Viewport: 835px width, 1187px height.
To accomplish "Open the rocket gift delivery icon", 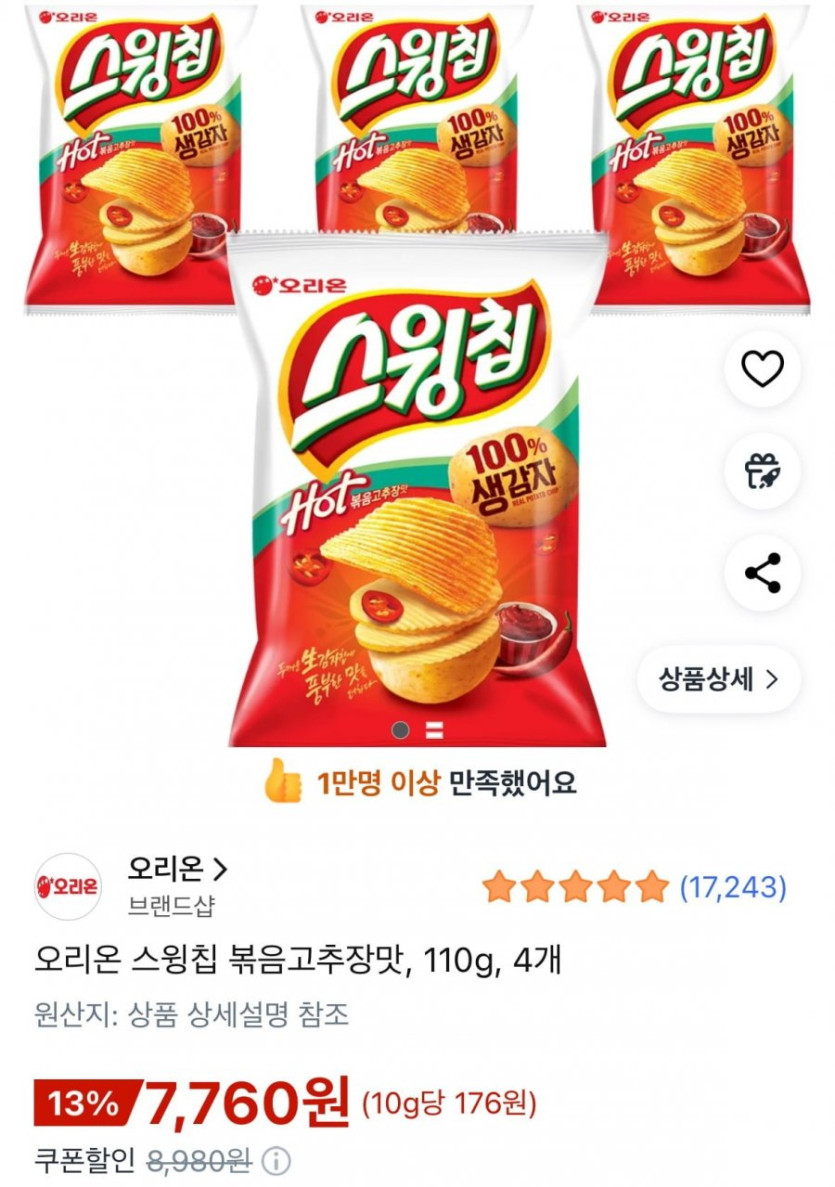I will coord(765,468).
